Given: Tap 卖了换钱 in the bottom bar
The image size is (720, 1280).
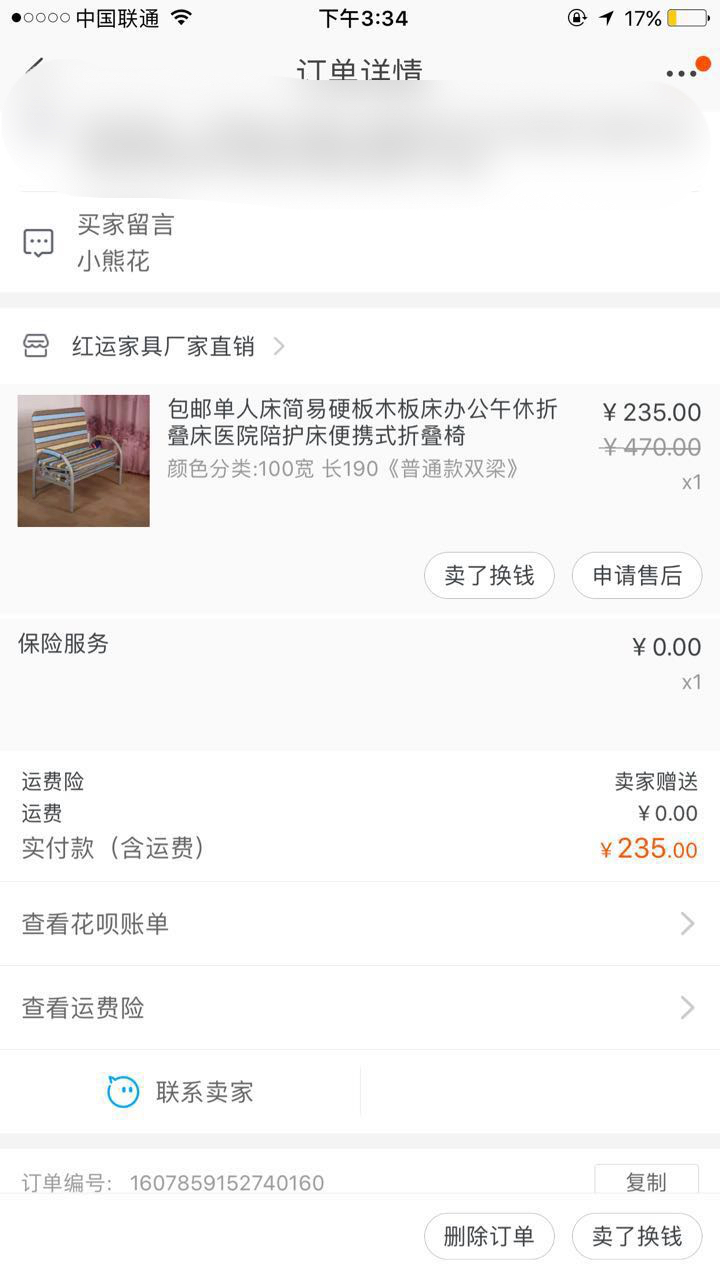Looking at the screenshot, I should click(637, 1237).
